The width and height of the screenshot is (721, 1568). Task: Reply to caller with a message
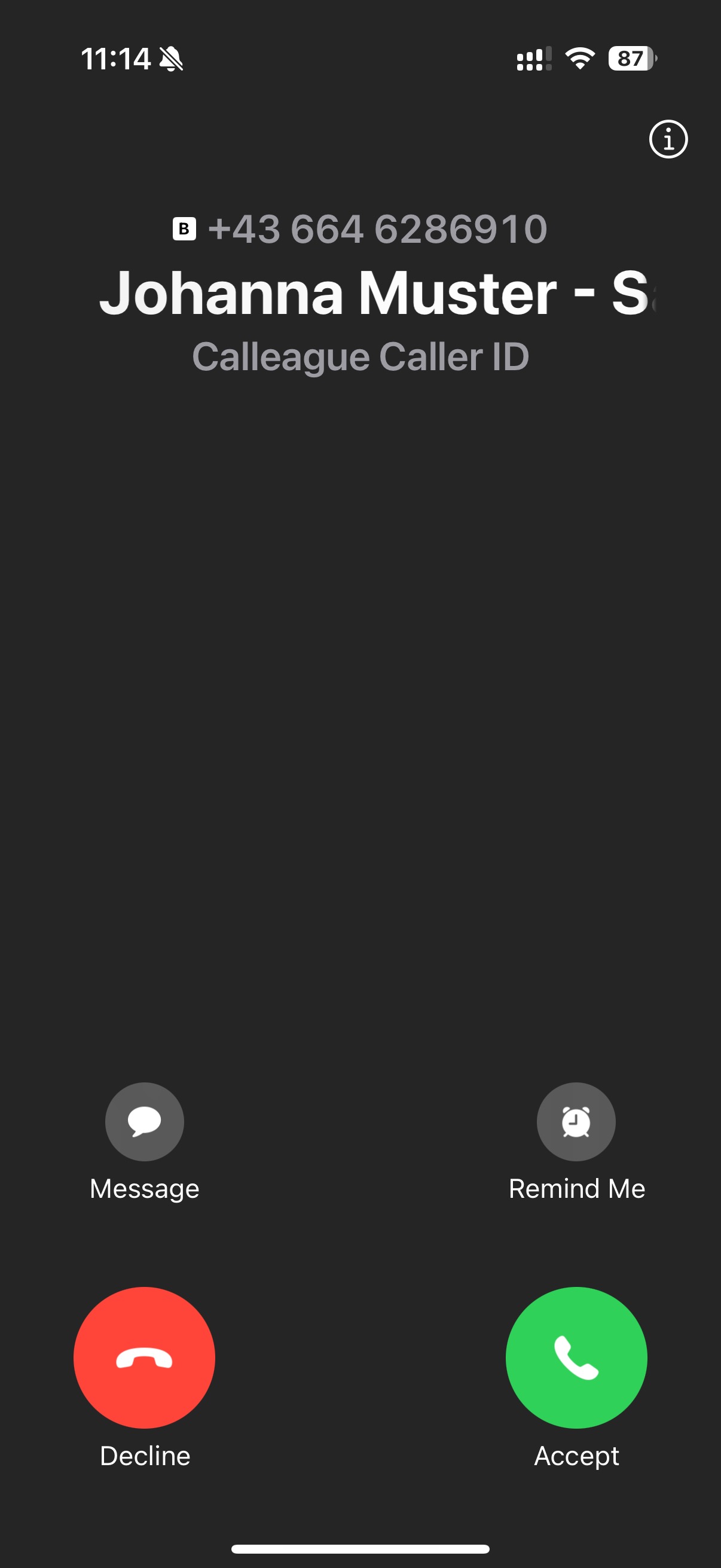click(144, 1121)
